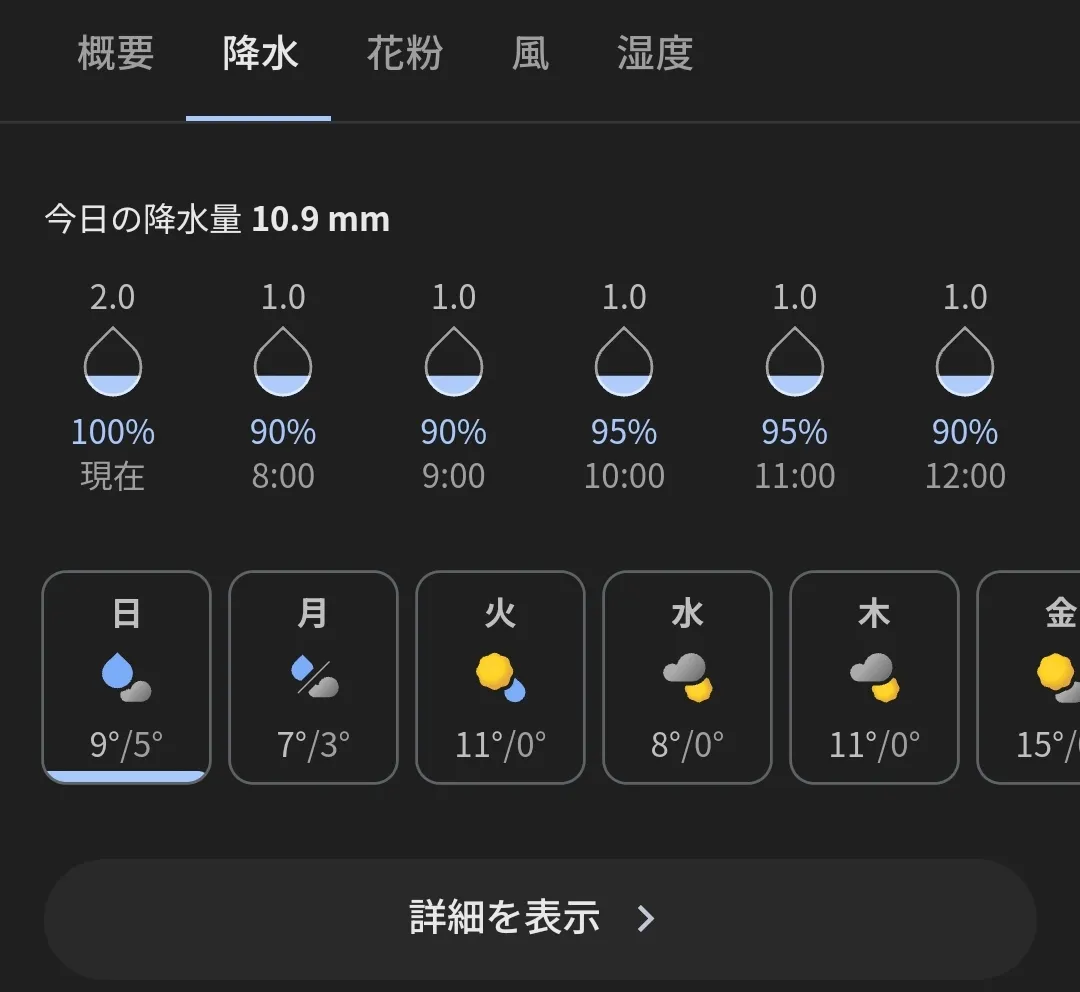
Task: Select the 日 forecast card
Action: 127,677
